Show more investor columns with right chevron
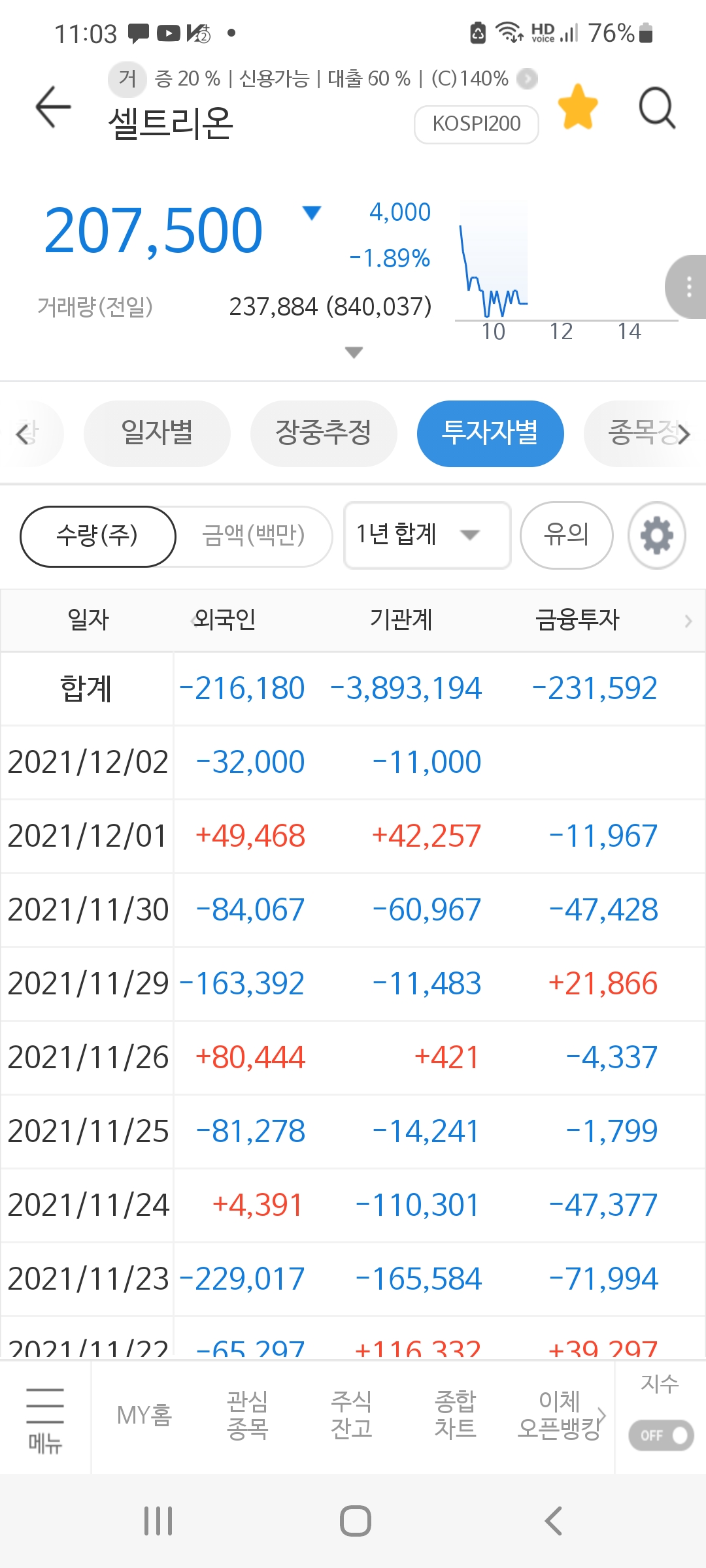The height and width of the screenshot is (1568, 706). click(x=688, y=621)
